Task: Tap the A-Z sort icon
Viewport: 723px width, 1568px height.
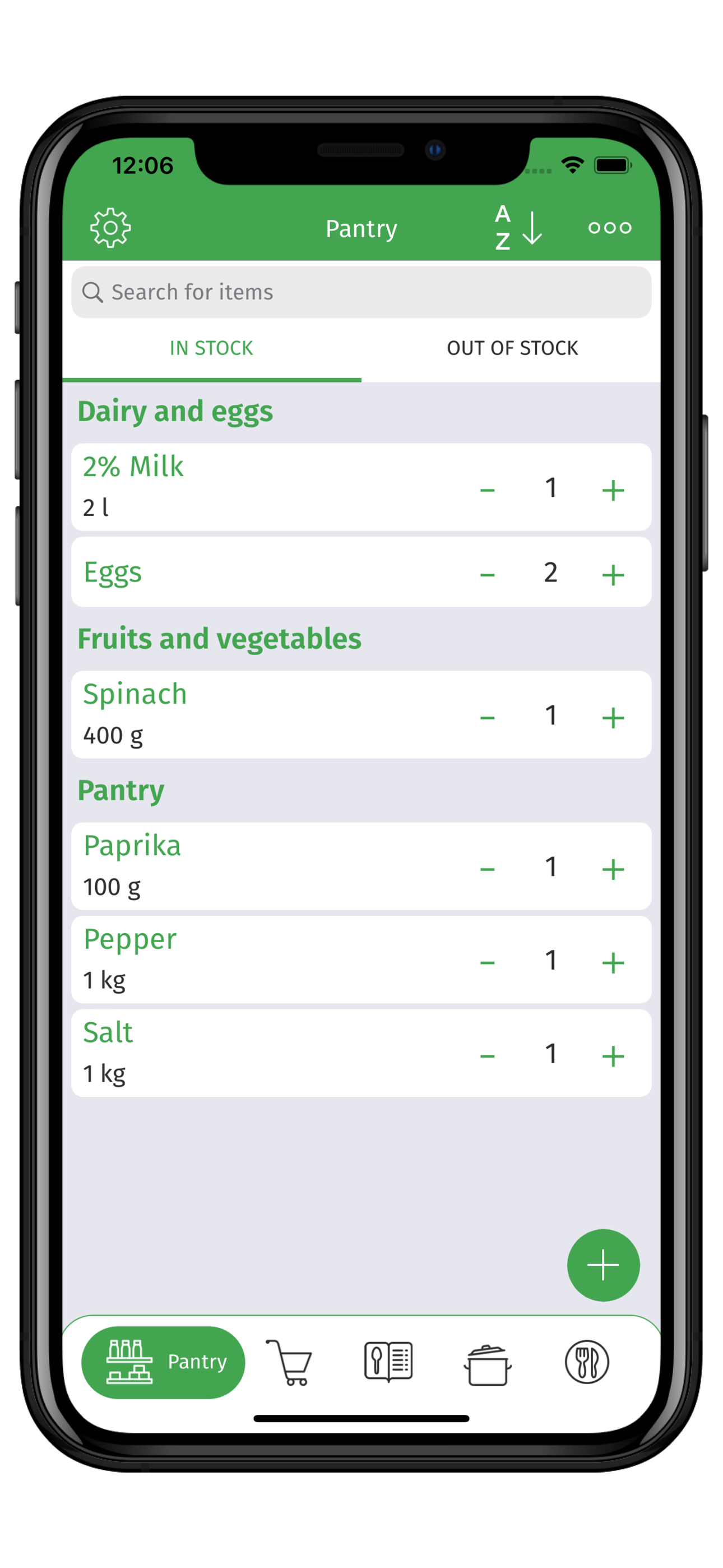Action: point(518,228)
